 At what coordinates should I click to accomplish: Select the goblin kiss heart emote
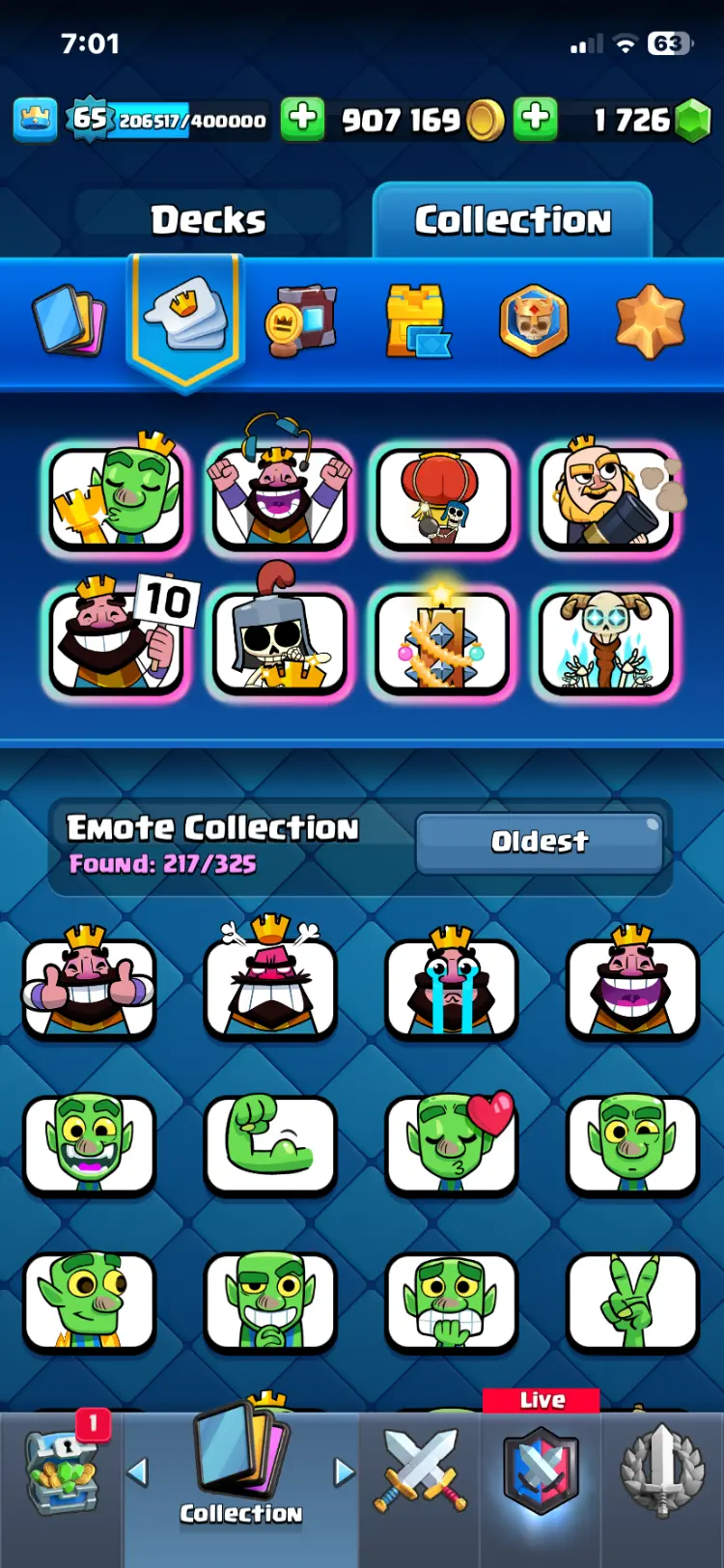(x=451, y=1143)
